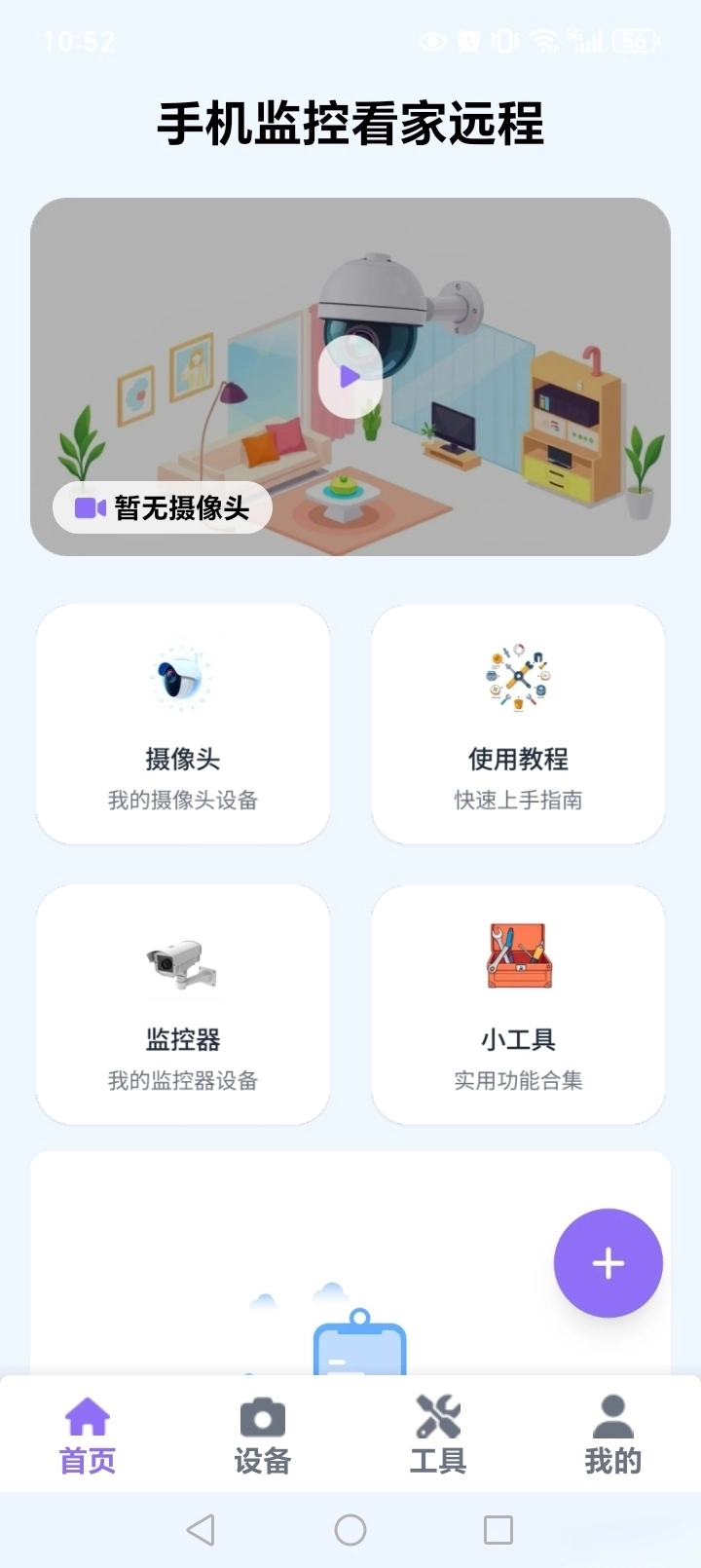Open the 小工具 toolbox icon
Screen dimensions: 701x1568
coord(518,956)
